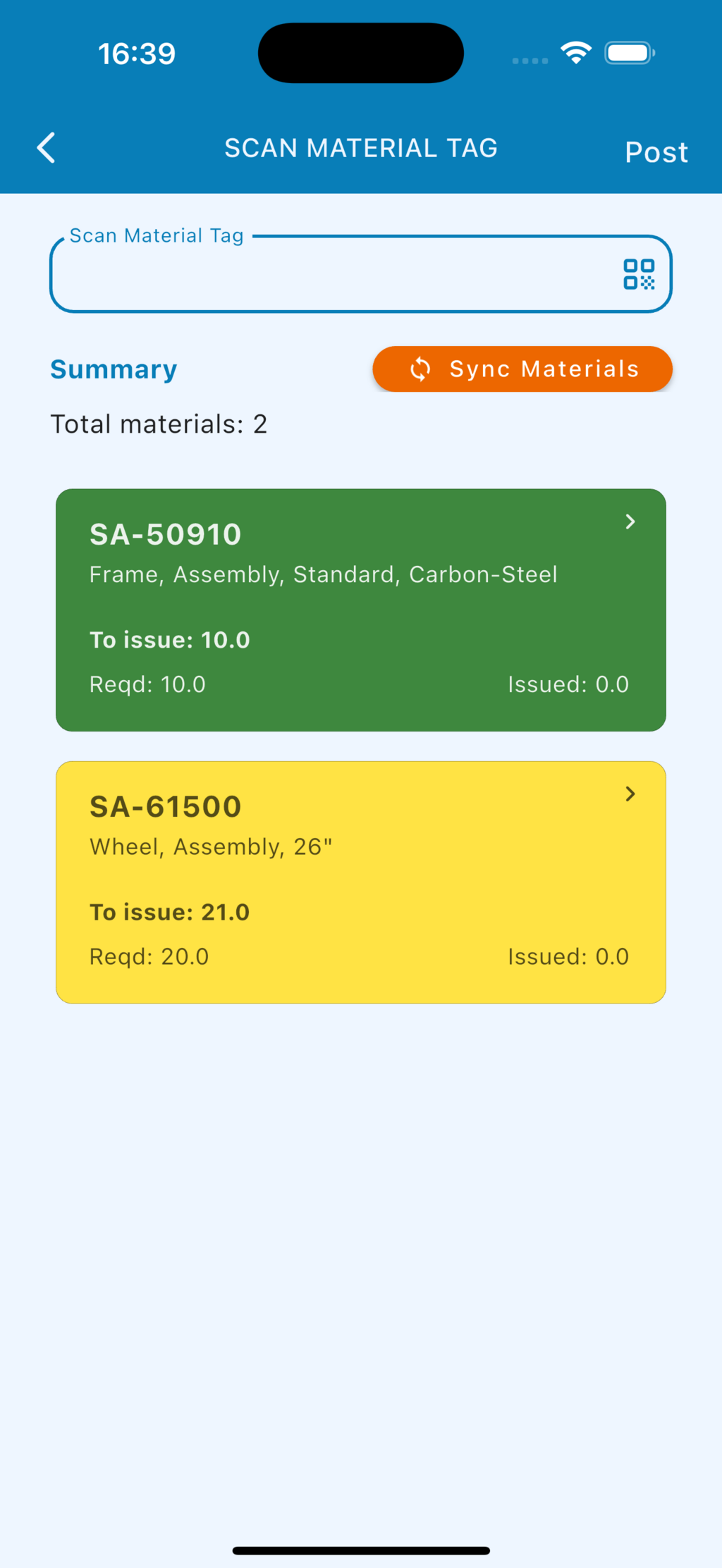
Task: Go back using the header arrow
Action: pos(47,148)
